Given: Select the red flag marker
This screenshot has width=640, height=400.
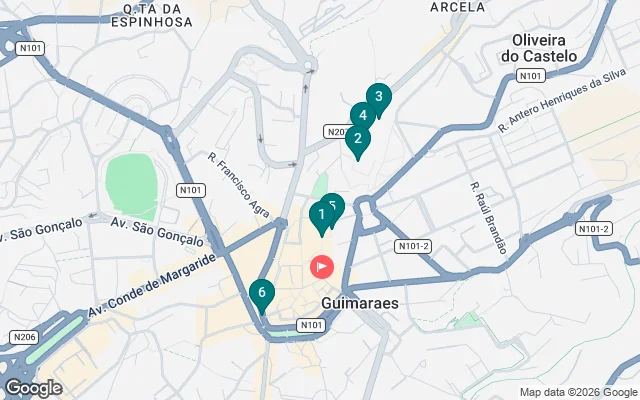Looking at the screenshot, I should 323,267.
